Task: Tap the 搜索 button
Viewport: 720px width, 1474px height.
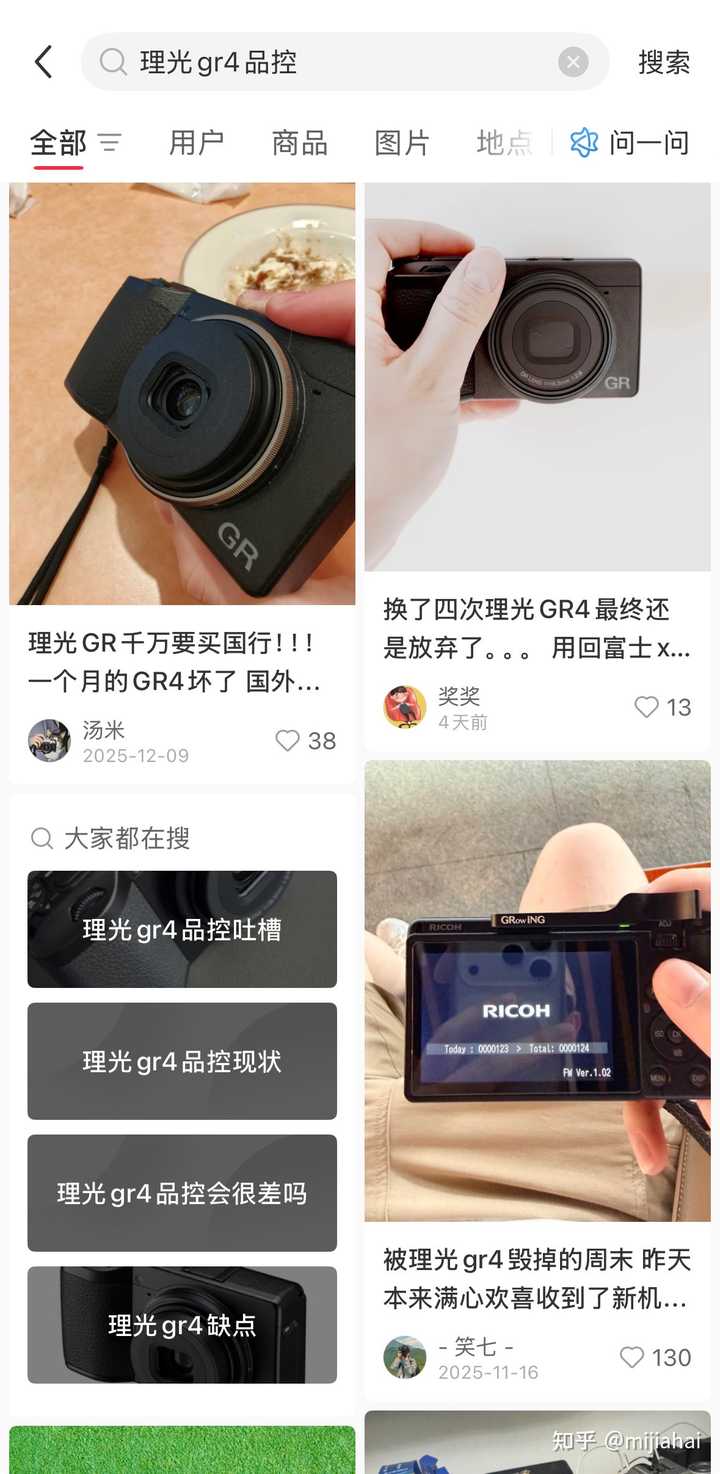Action: pyautogui.click(x=664, y=62)
